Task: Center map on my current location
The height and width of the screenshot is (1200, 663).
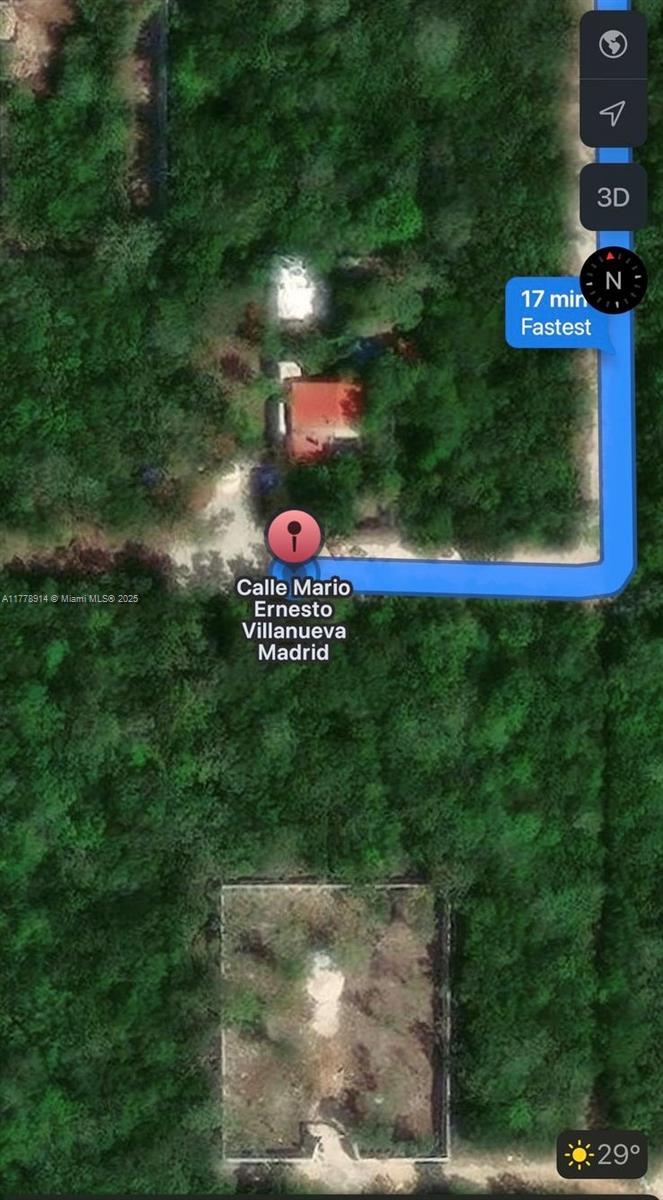Action: [613, 113]
